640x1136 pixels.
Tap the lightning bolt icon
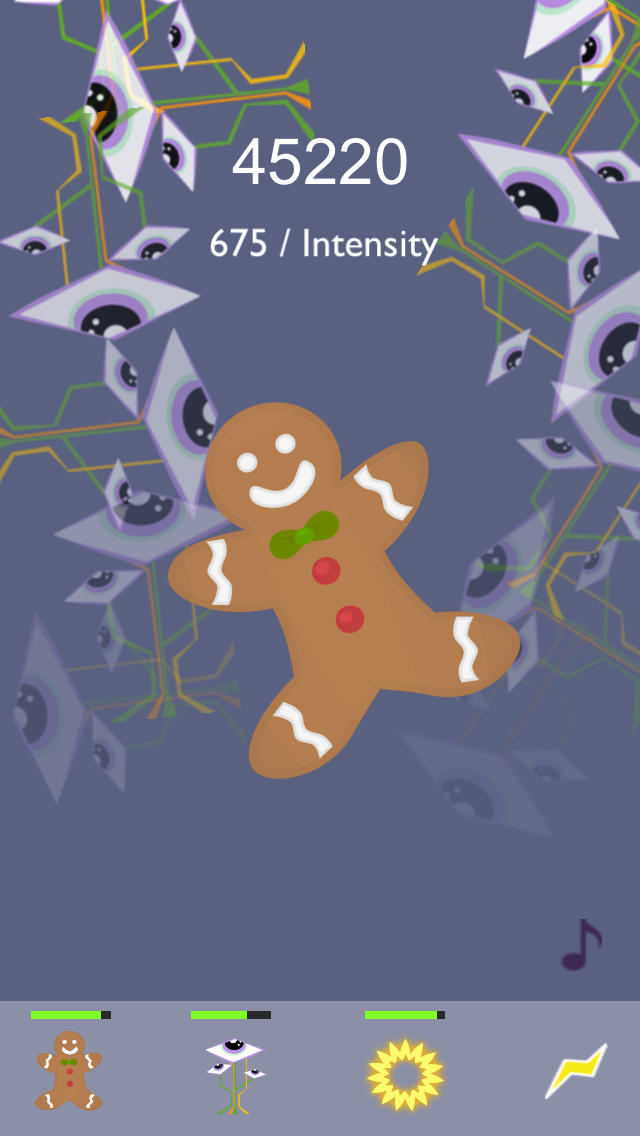coord(576,1070)
